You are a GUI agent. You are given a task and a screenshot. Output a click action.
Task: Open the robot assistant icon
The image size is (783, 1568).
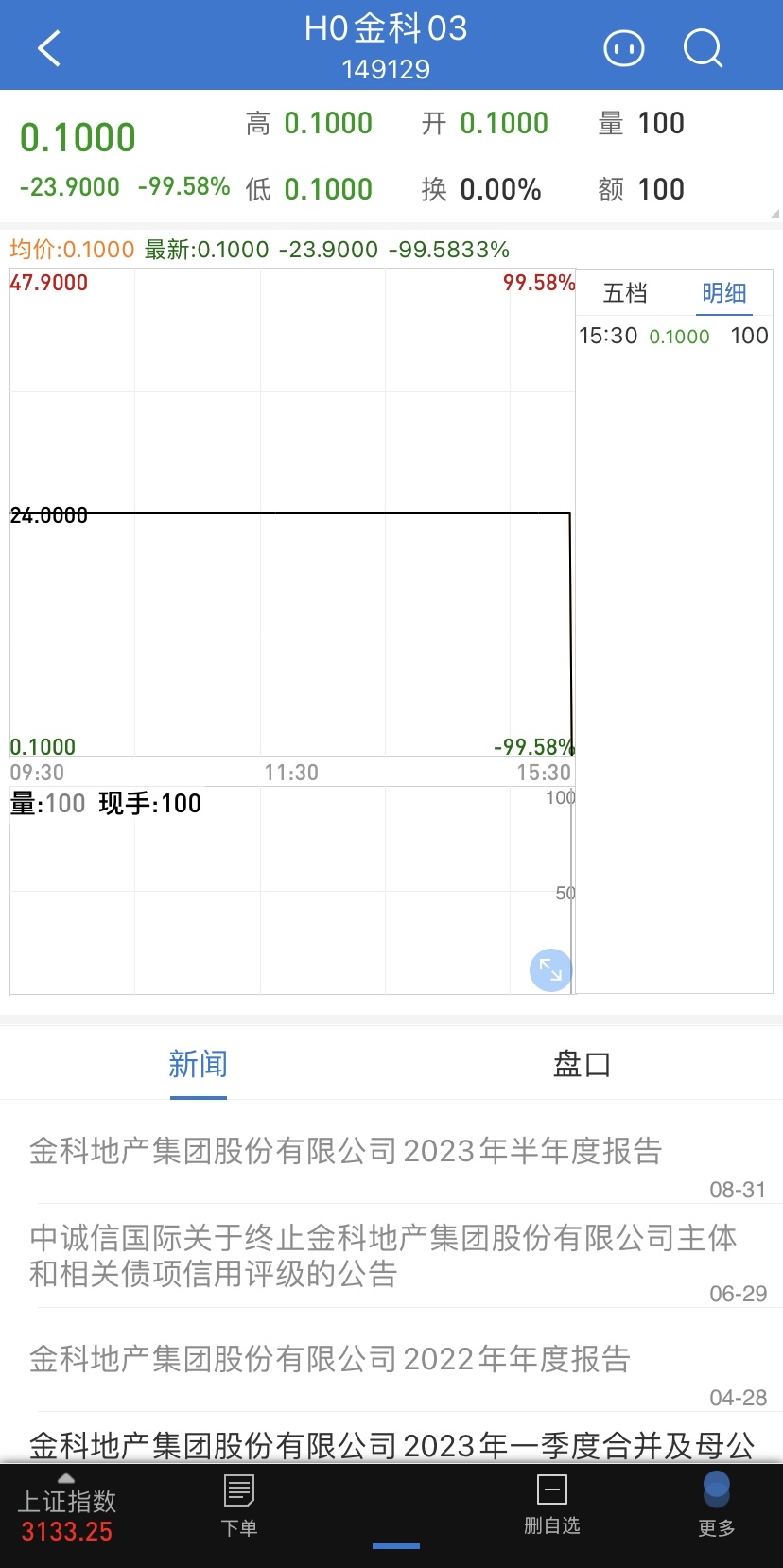(624, 47)
